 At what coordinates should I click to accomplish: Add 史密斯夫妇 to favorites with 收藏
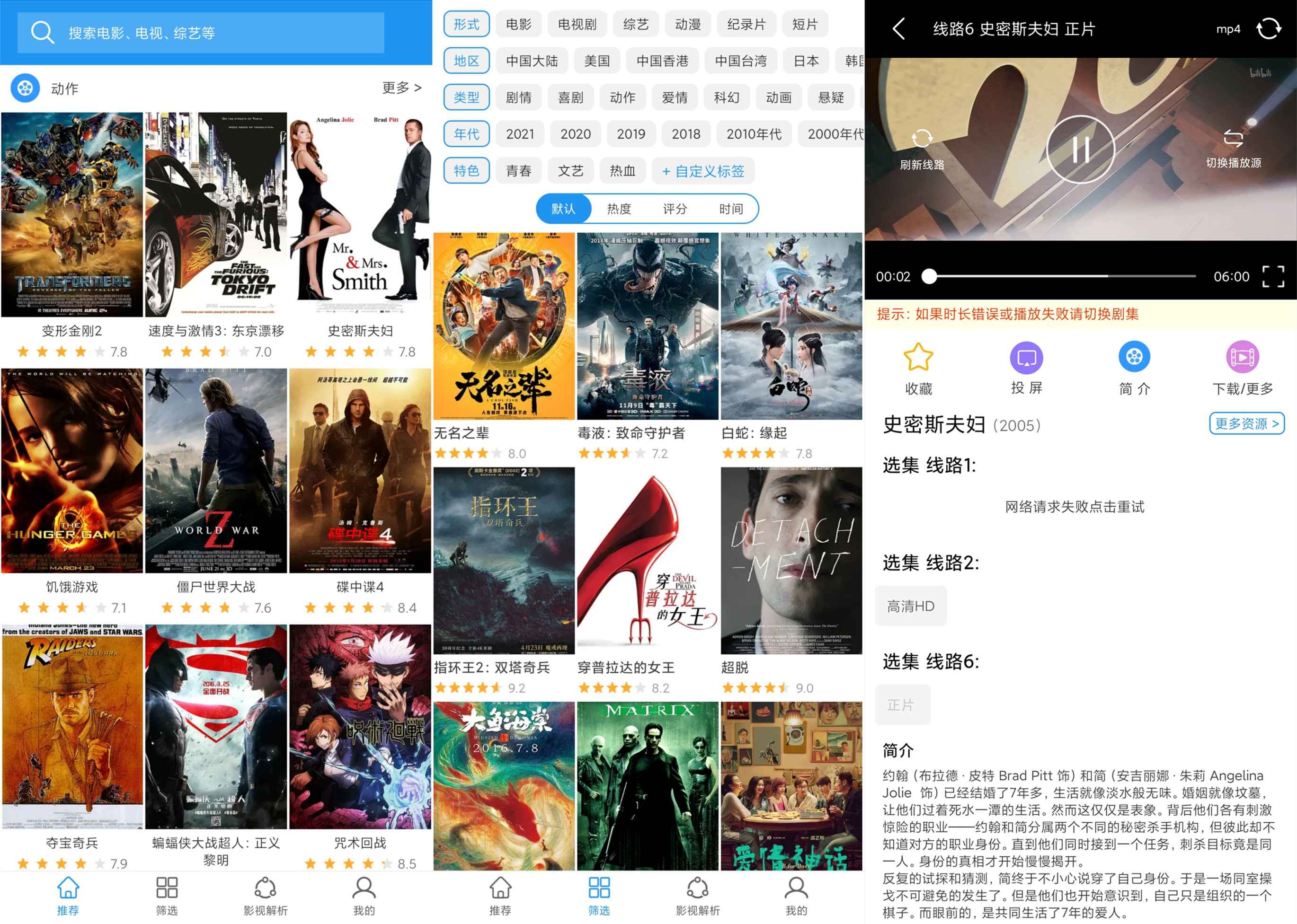pyautogui.click(x=918, y=368)
